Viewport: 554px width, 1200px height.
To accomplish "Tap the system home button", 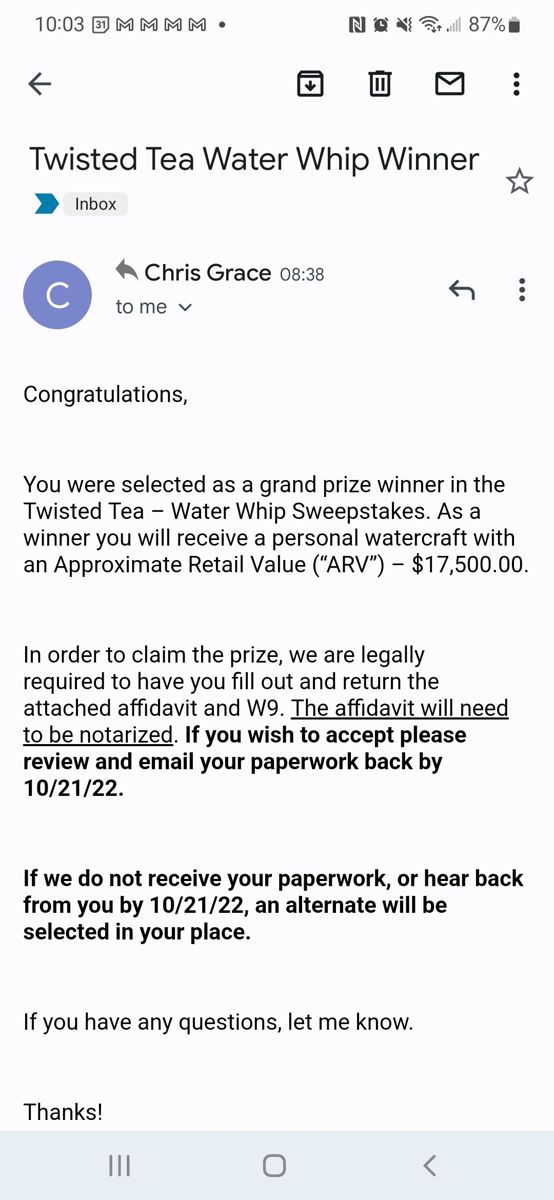I will [x=274, y=1165].
